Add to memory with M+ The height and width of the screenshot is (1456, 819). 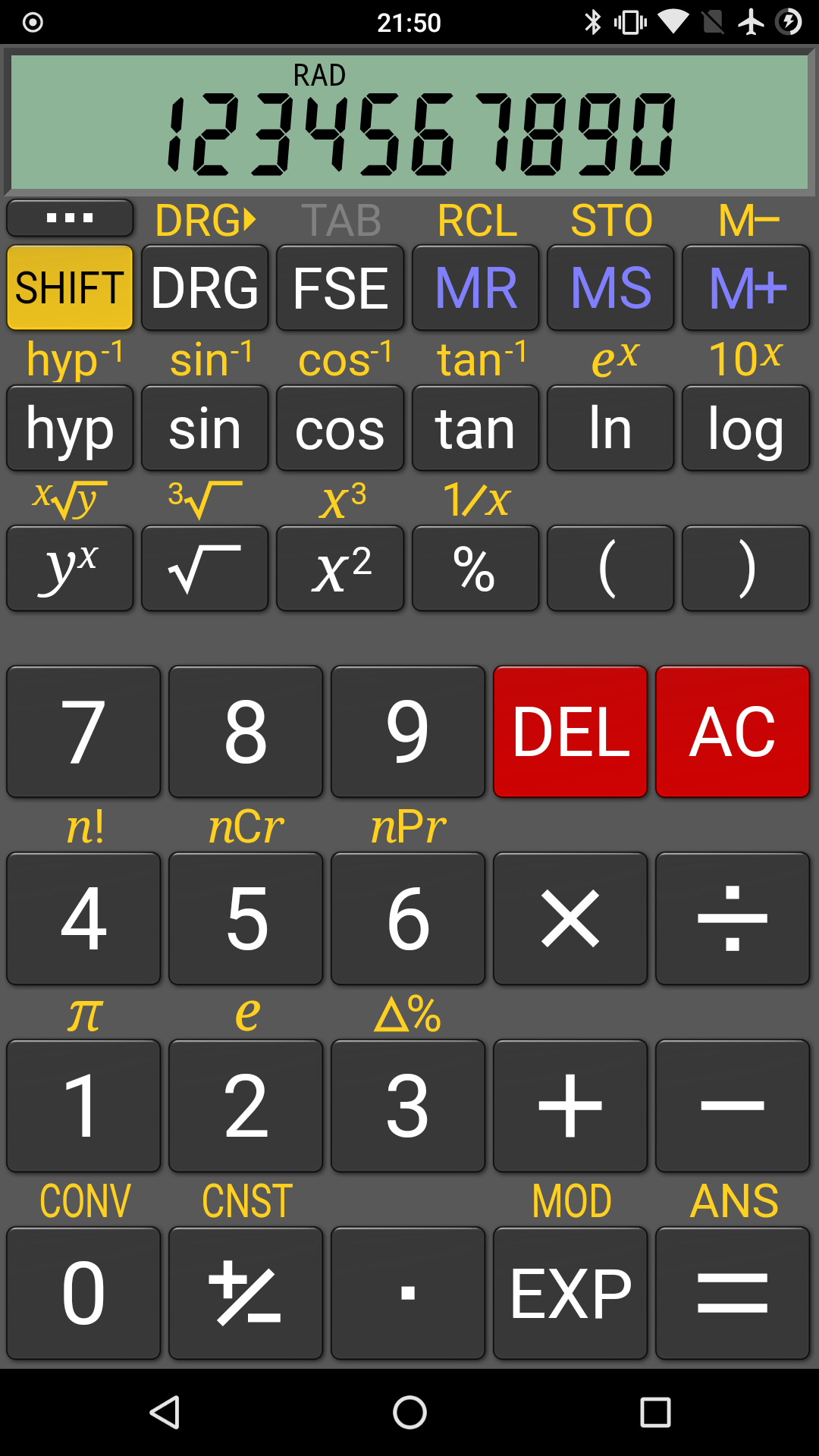coord(746,287)
